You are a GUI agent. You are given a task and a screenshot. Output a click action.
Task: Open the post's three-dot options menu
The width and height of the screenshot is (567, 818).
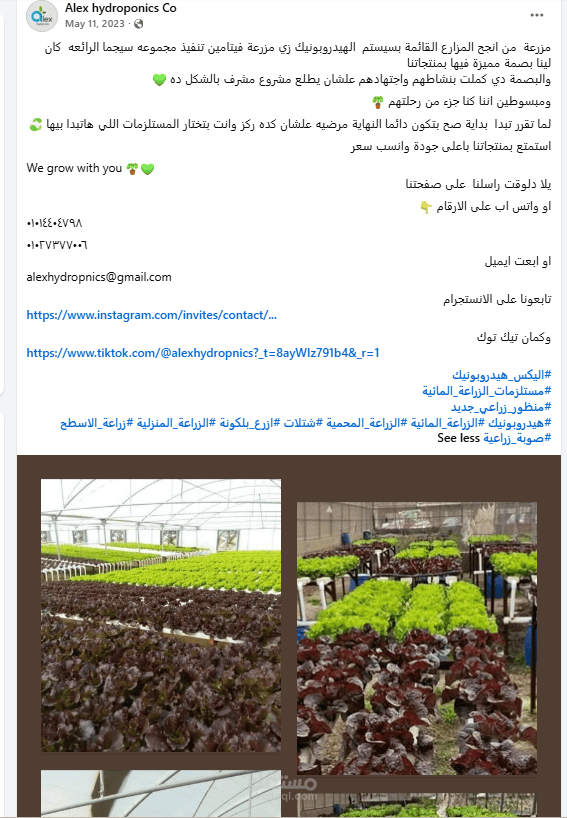[x=537, y=16]
